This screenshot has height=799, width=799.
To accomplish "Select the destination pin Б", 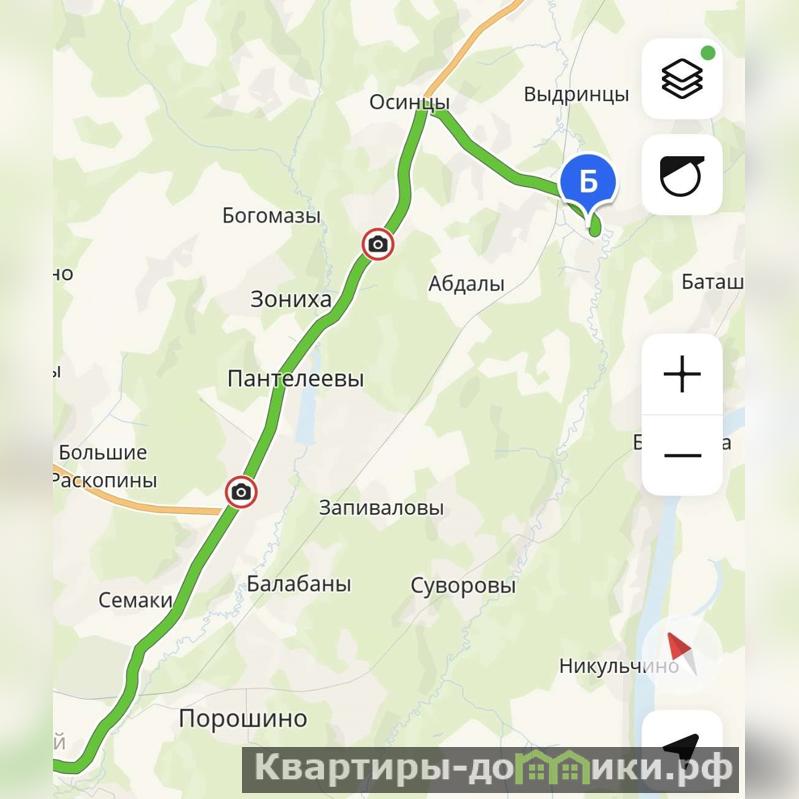I will point(588,183).
